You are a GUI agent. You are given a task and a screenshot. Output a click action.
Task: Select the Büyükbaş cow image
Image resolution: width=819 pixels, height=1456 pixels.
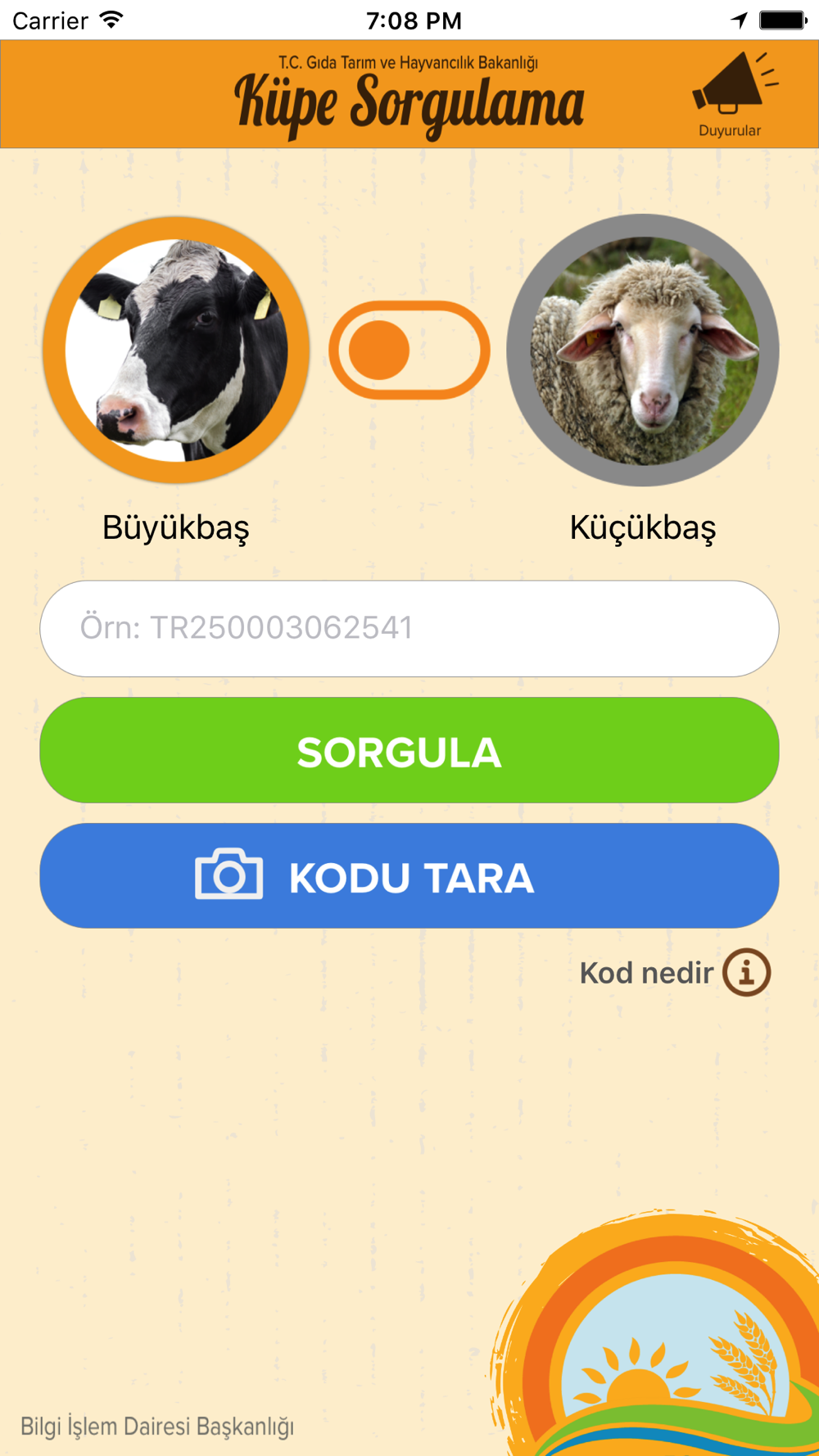click(176, 350)
